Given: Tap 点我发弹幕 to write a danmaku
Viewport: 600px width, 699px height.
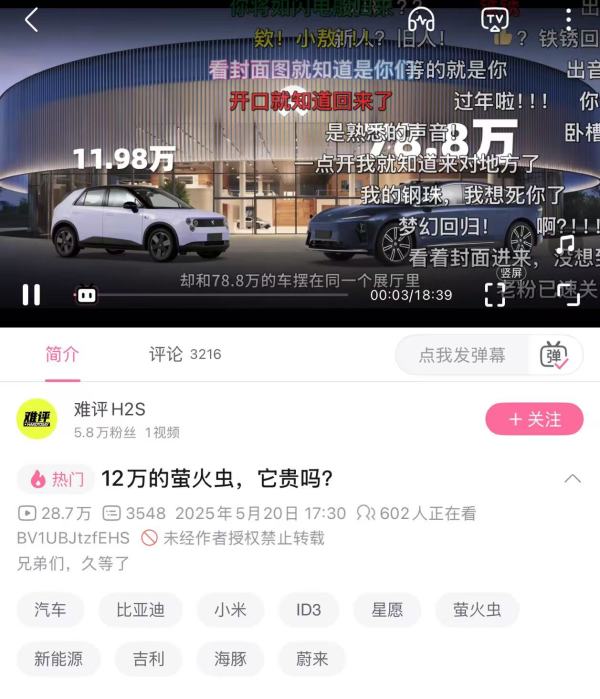Looking at the screenshot, I should [x=461, y=355].
